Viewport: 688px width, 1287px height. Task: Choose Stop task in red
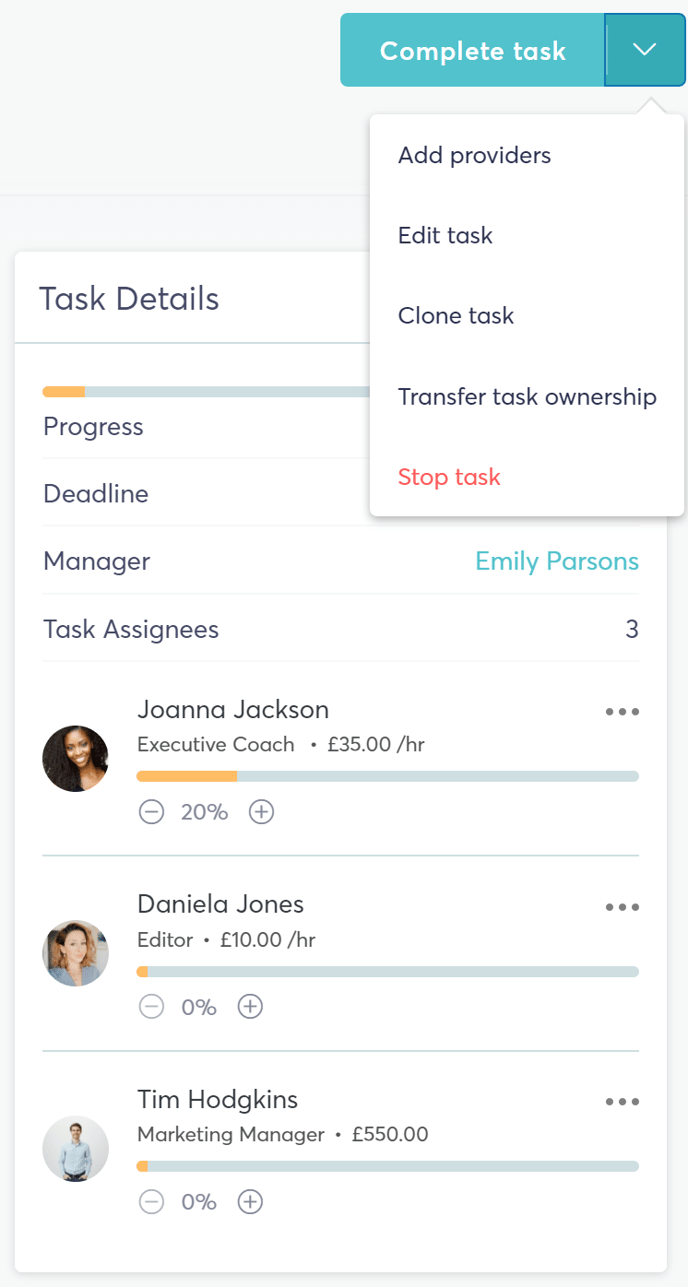coord(449,477)
